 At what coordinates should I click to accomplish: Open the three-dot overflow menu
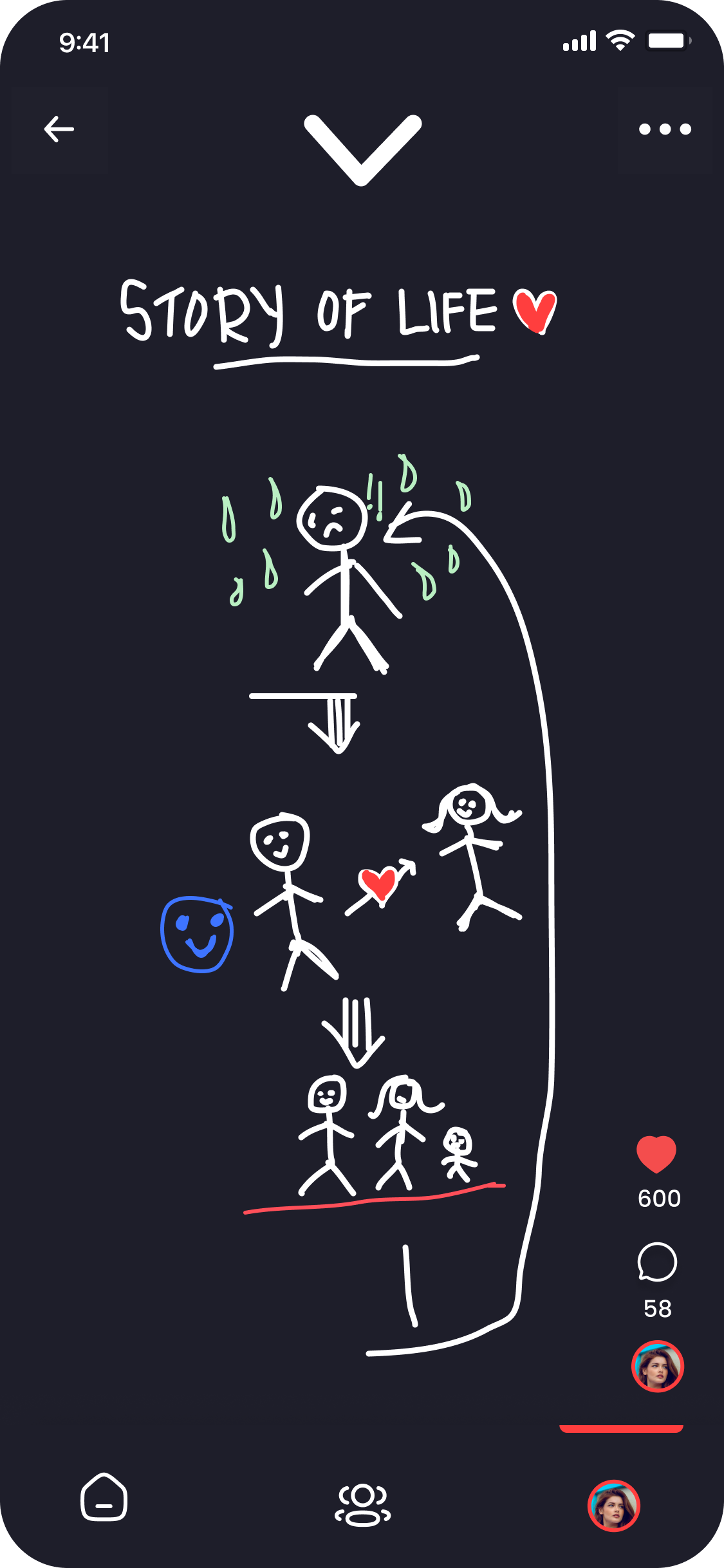[665, 129]
